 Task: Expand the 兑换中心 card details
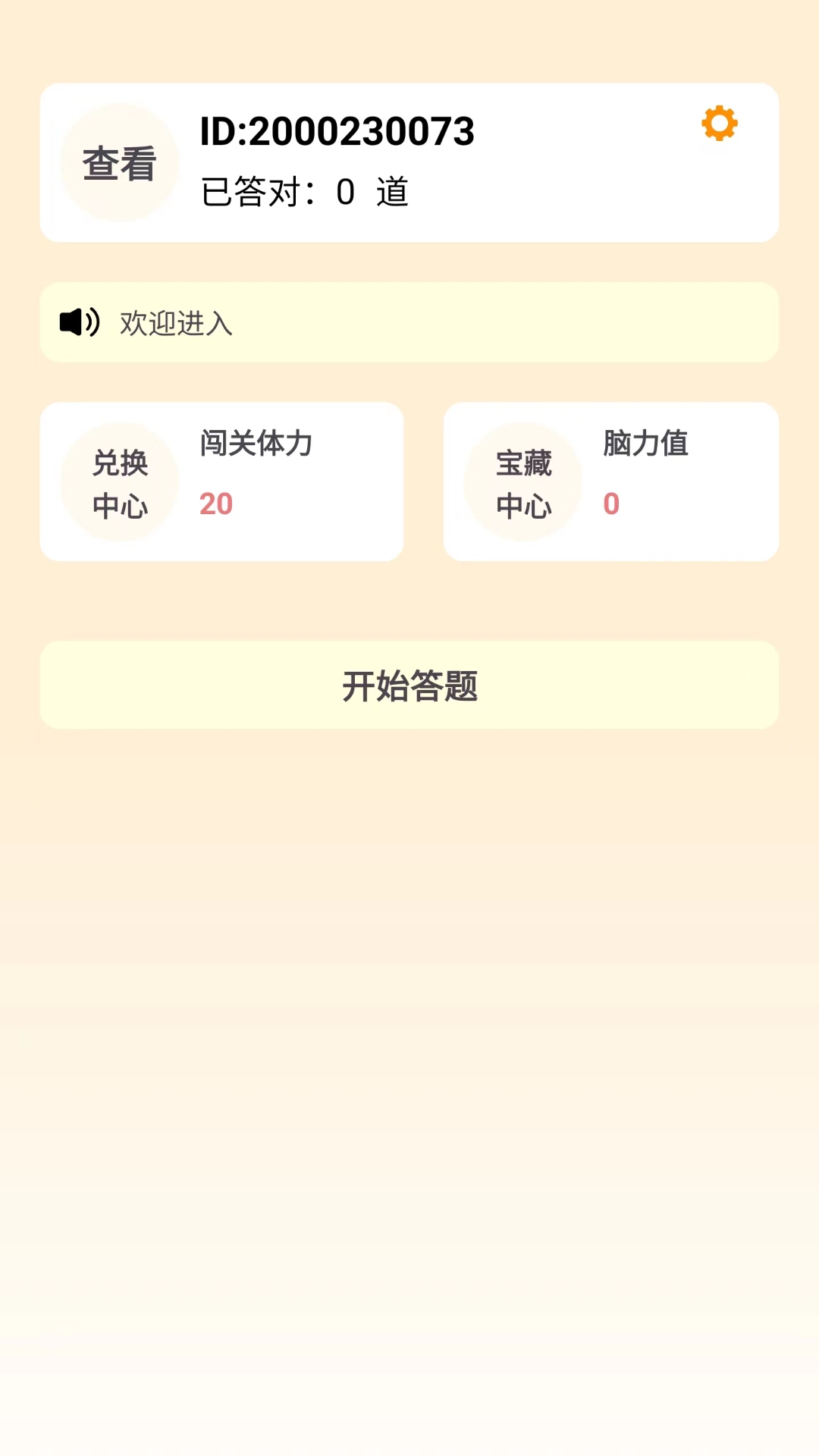coord(221,481)
